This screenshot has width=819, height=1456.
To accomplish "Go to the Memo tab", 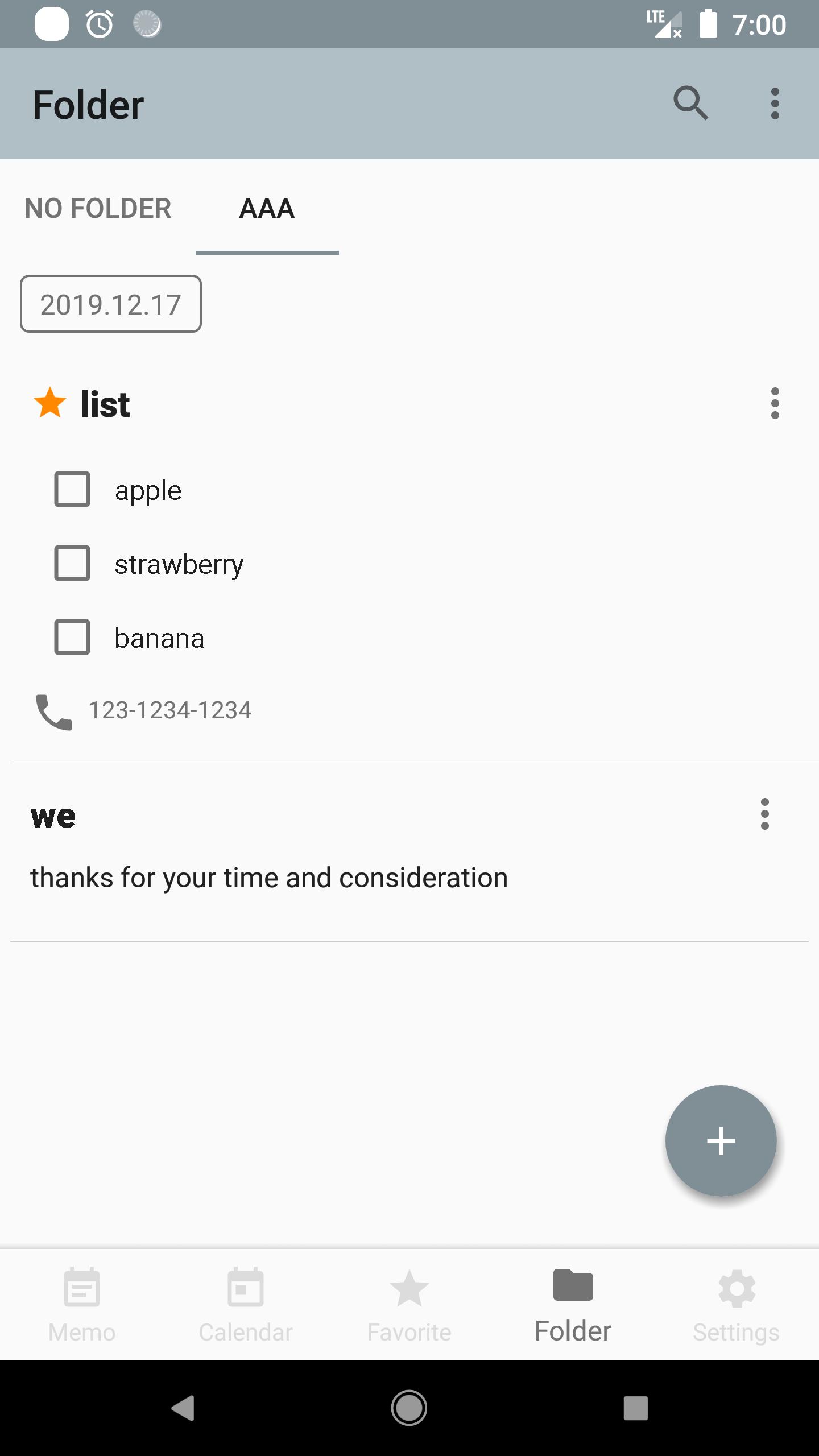I will [x=82, y=1305].
